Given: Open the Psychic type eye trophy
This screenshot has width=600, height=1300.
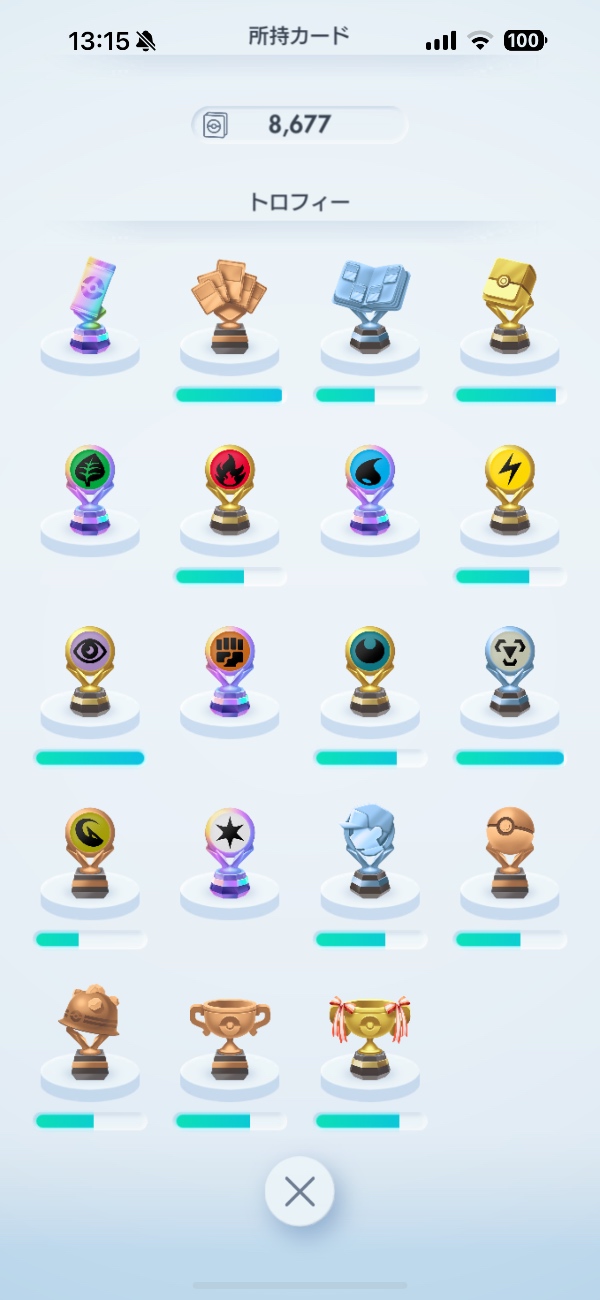Looking at the screenshot, I should 90,672.
